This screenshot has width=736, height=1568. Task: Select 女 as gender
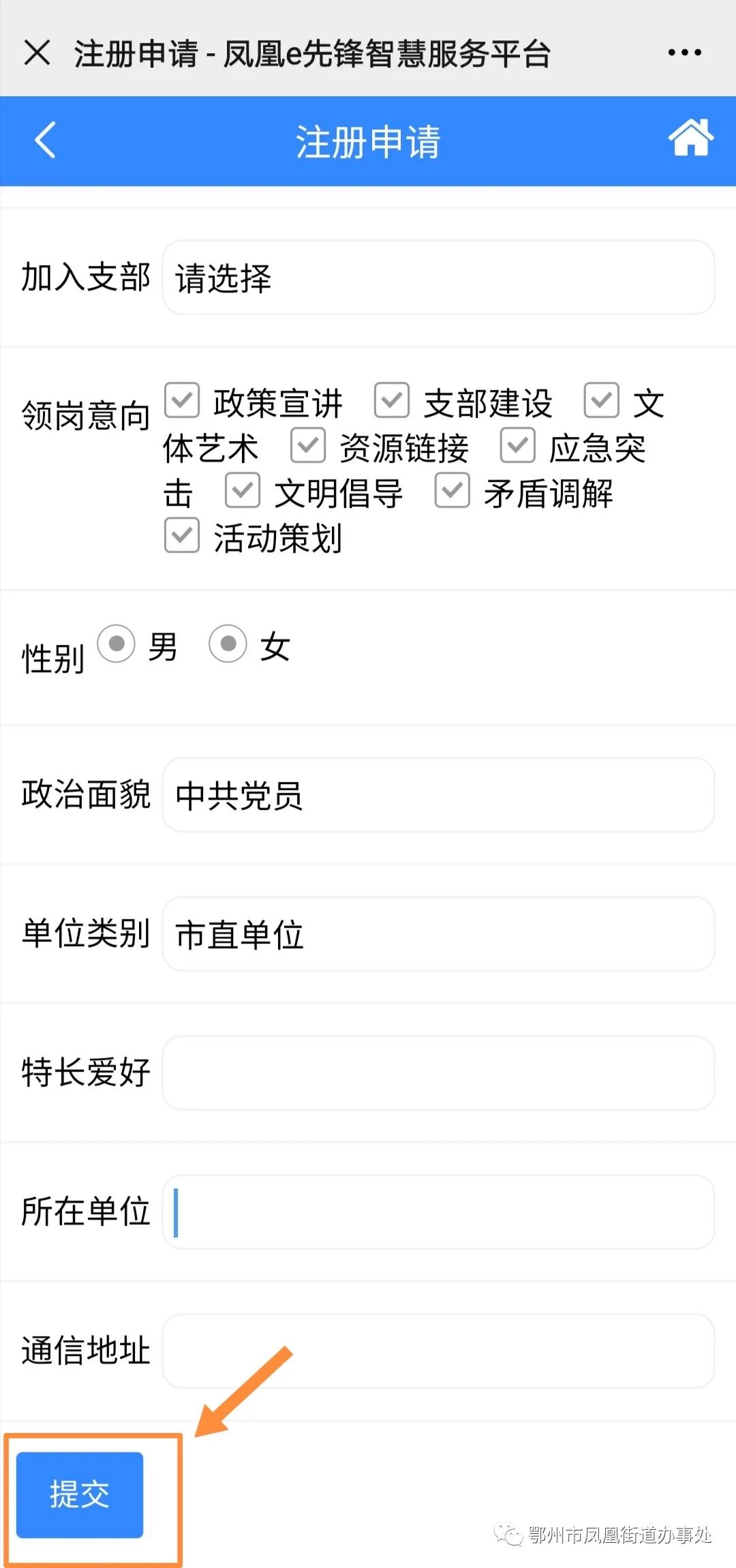click(228, 644)
